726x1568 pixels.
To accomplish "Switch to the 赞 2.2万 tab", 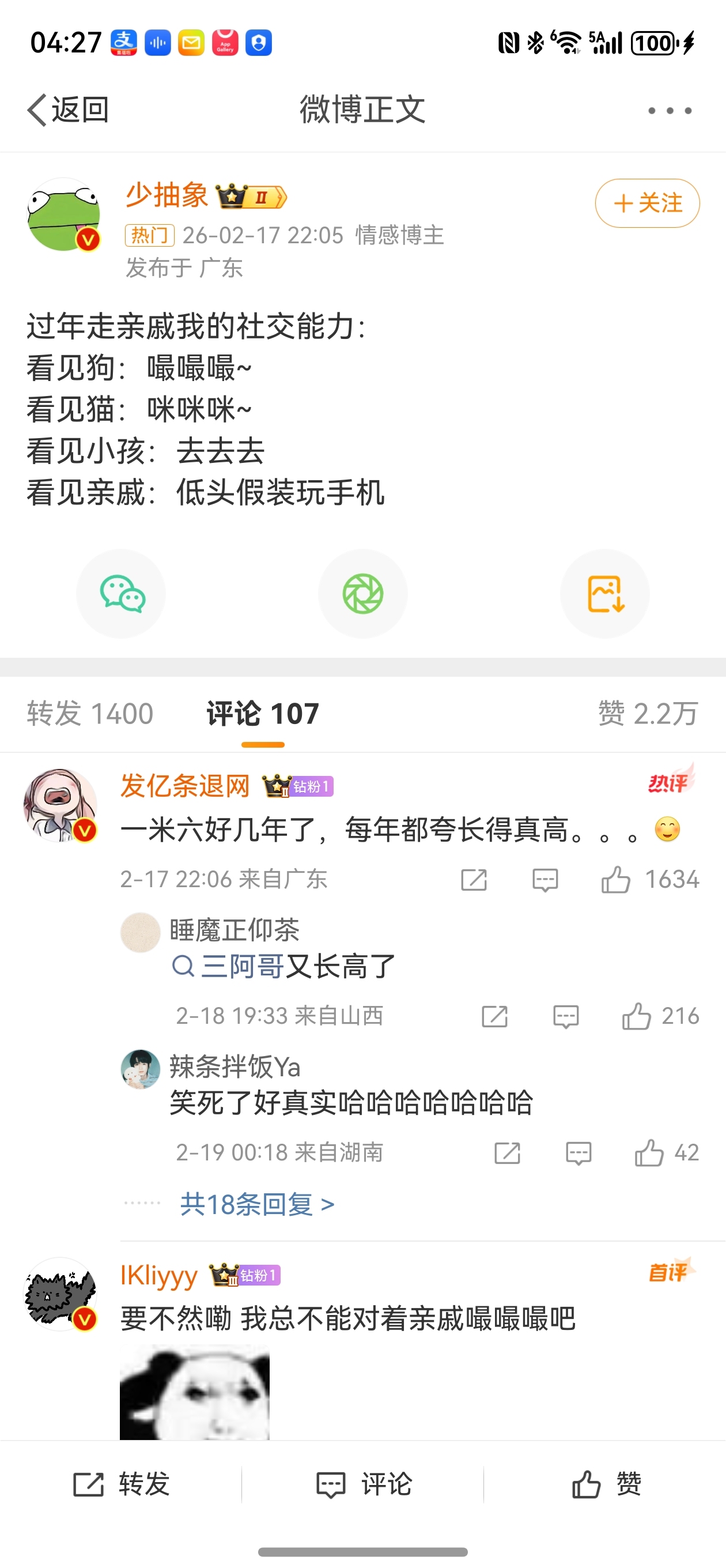I will tap(648, 714).
